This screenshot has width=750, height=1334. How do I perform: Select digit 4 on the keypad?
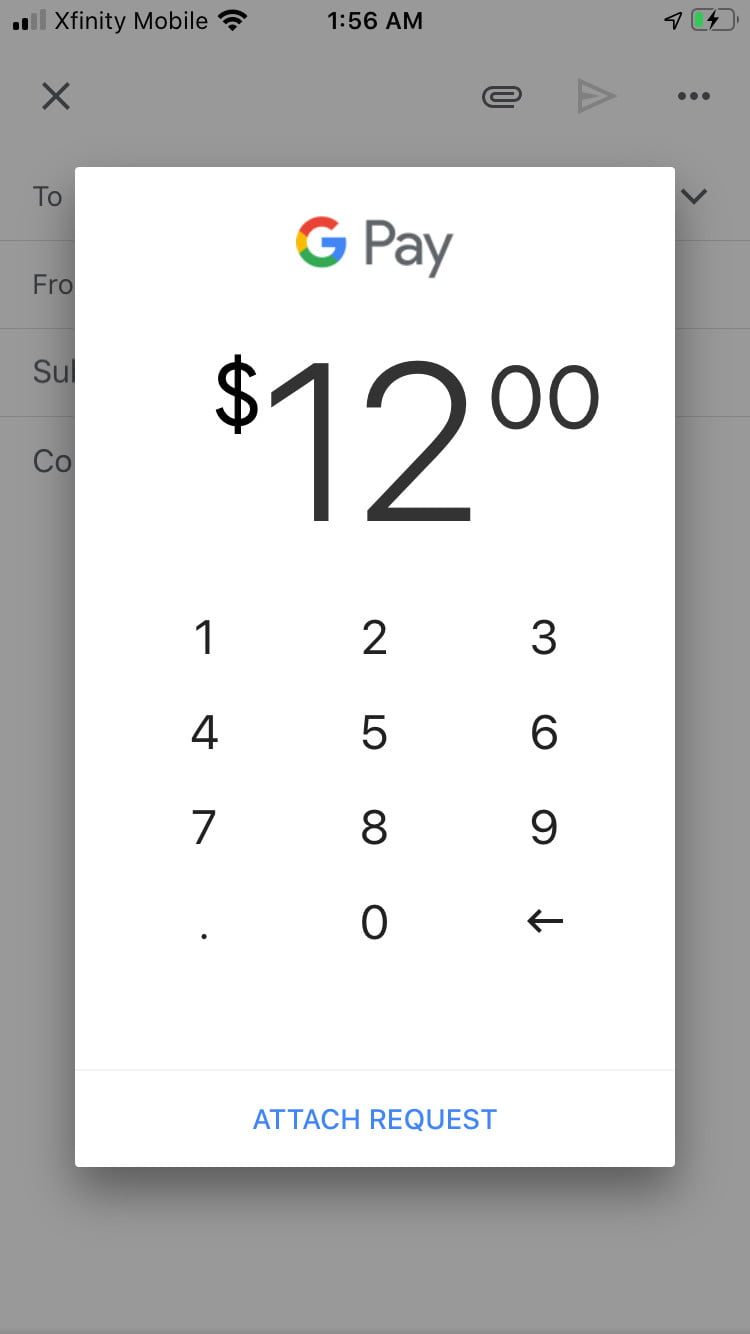(x=204, y=733)
